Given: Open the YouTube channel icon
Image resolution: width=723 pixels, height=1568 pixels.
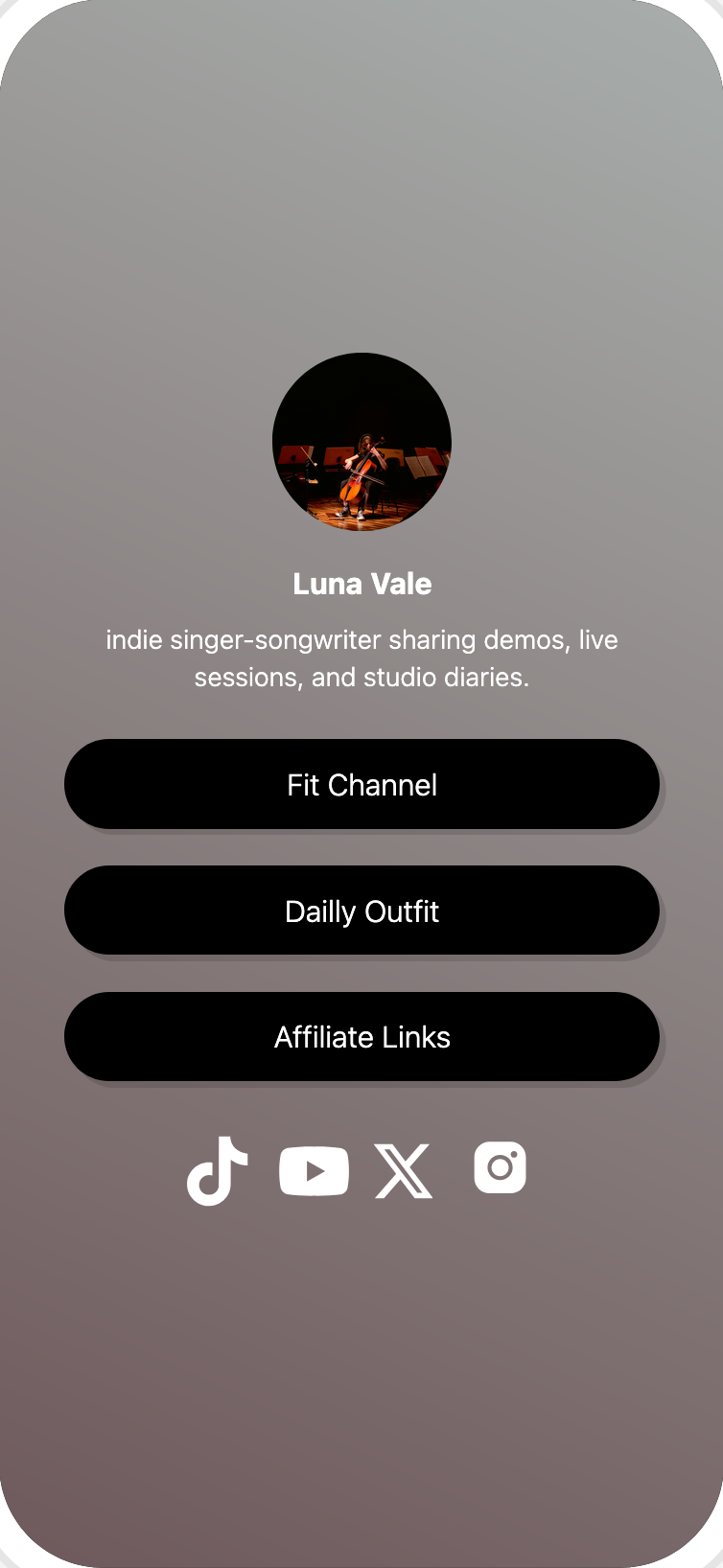Looking at the screenshot, I should (x=314, y=1170).
